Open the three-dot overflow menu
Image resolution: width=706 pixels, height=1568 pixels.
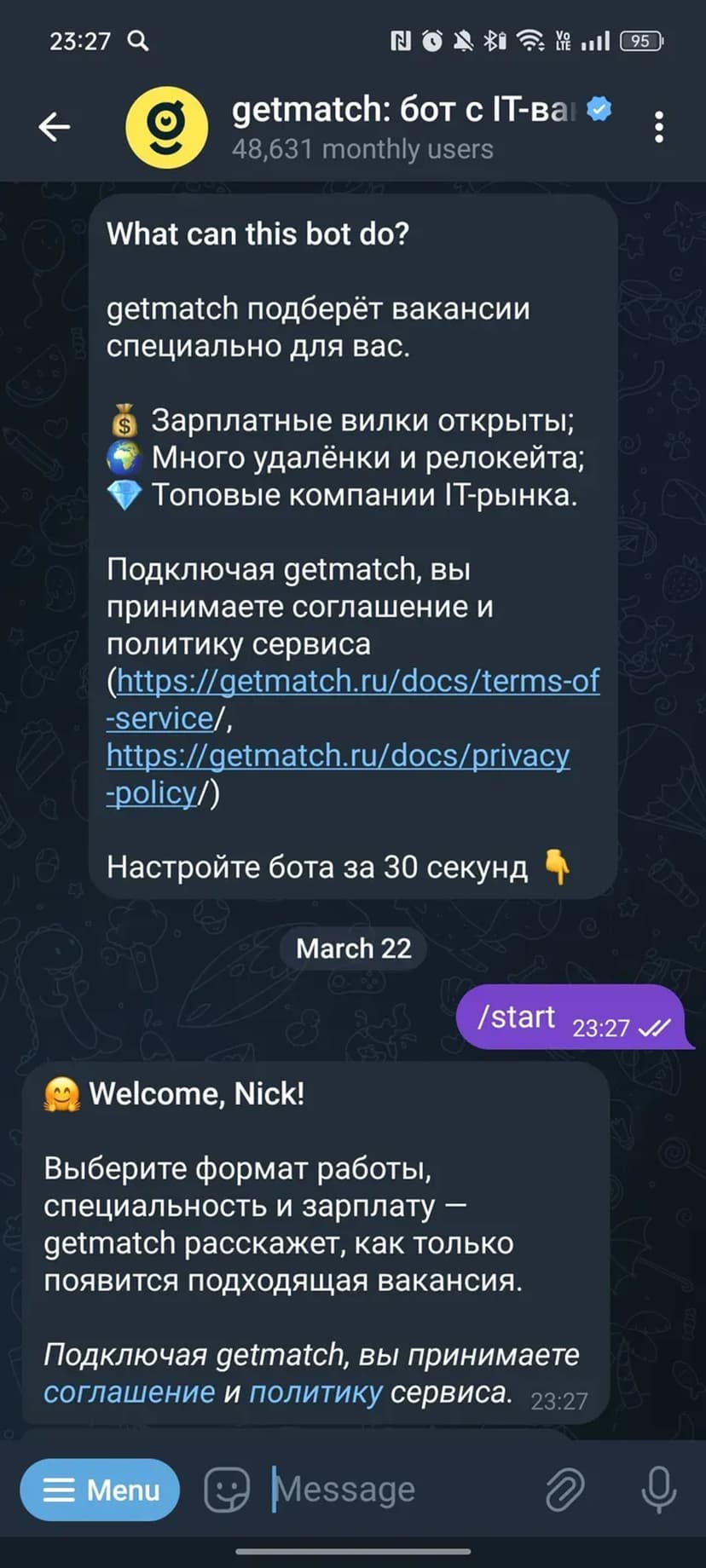coord(658,128)
